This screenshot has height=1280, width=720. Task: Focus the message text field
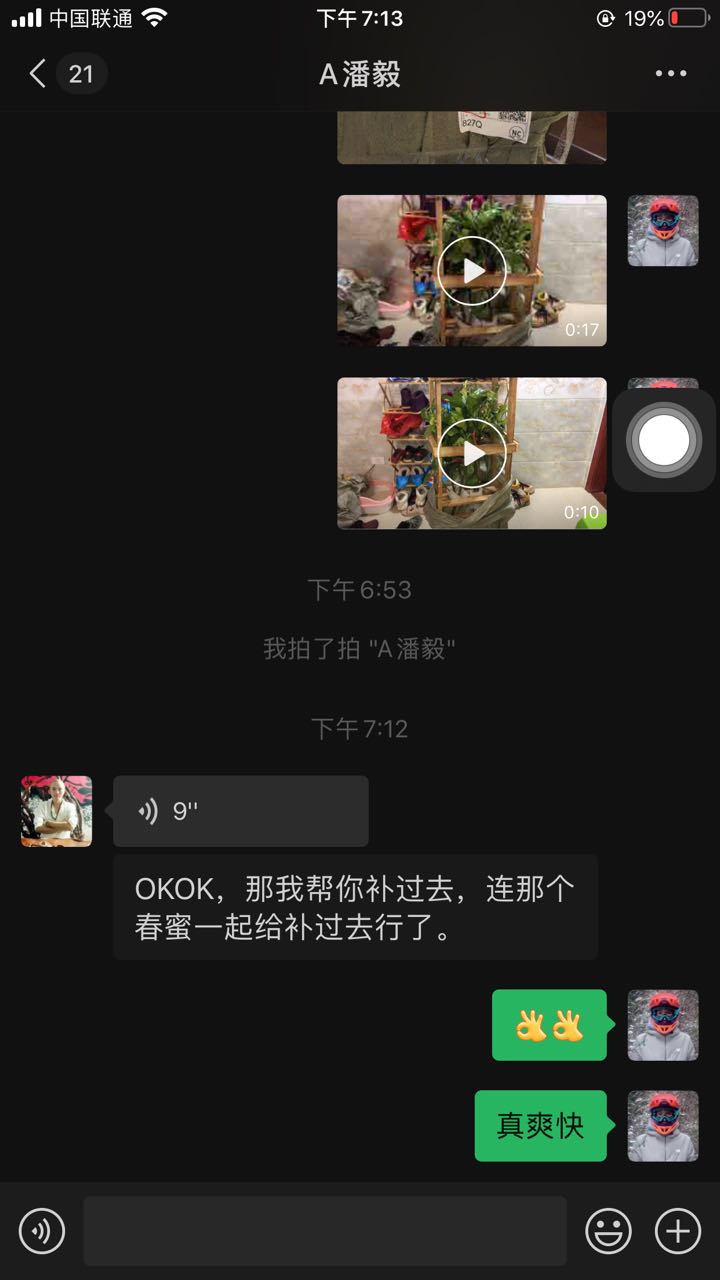pos(325,1231)
